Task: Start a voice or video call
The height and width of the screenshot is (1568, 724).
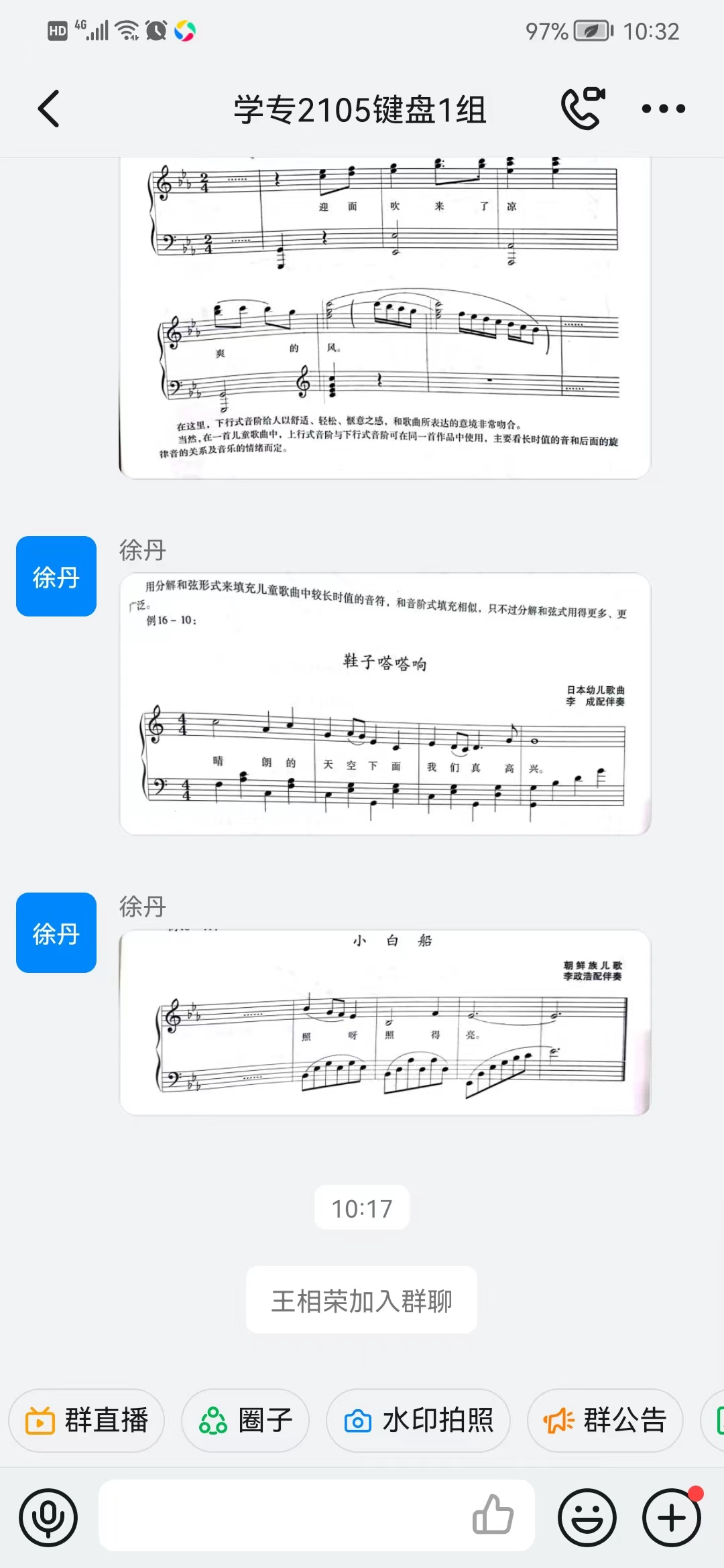Action: click(x=583, y=109)
